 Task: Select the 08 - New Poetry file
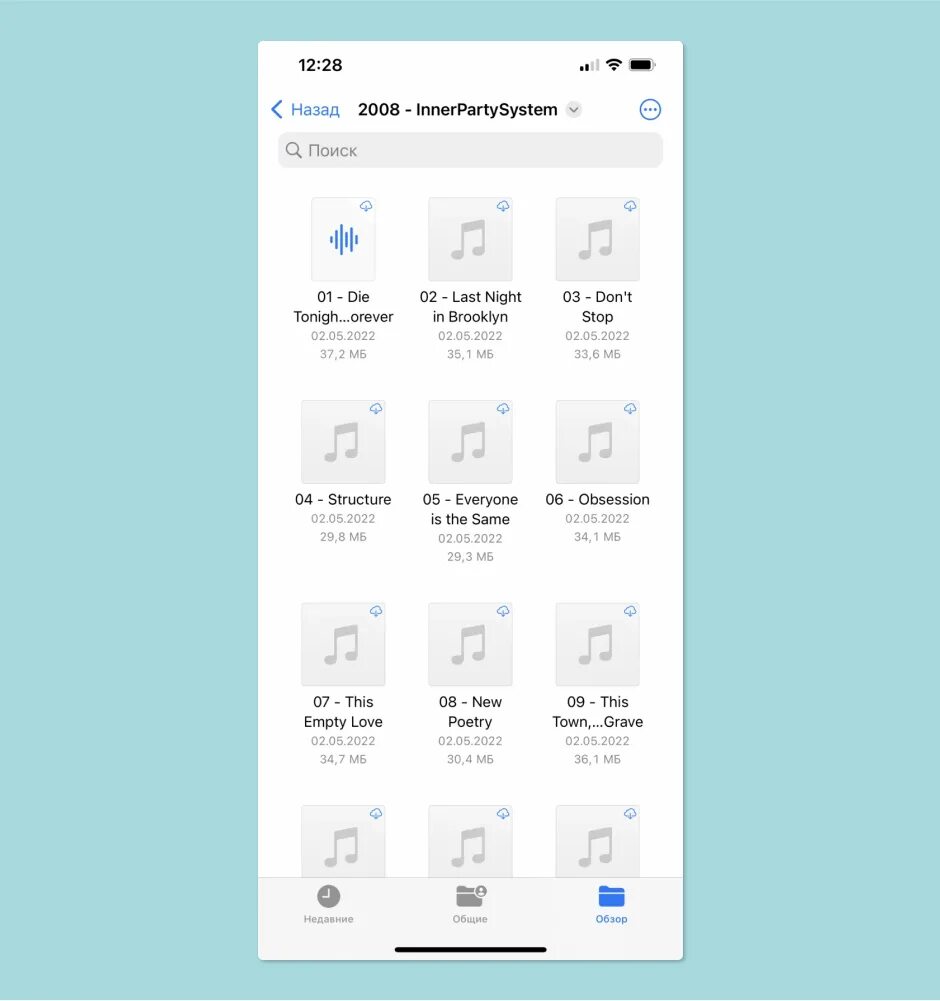(470, 645)
